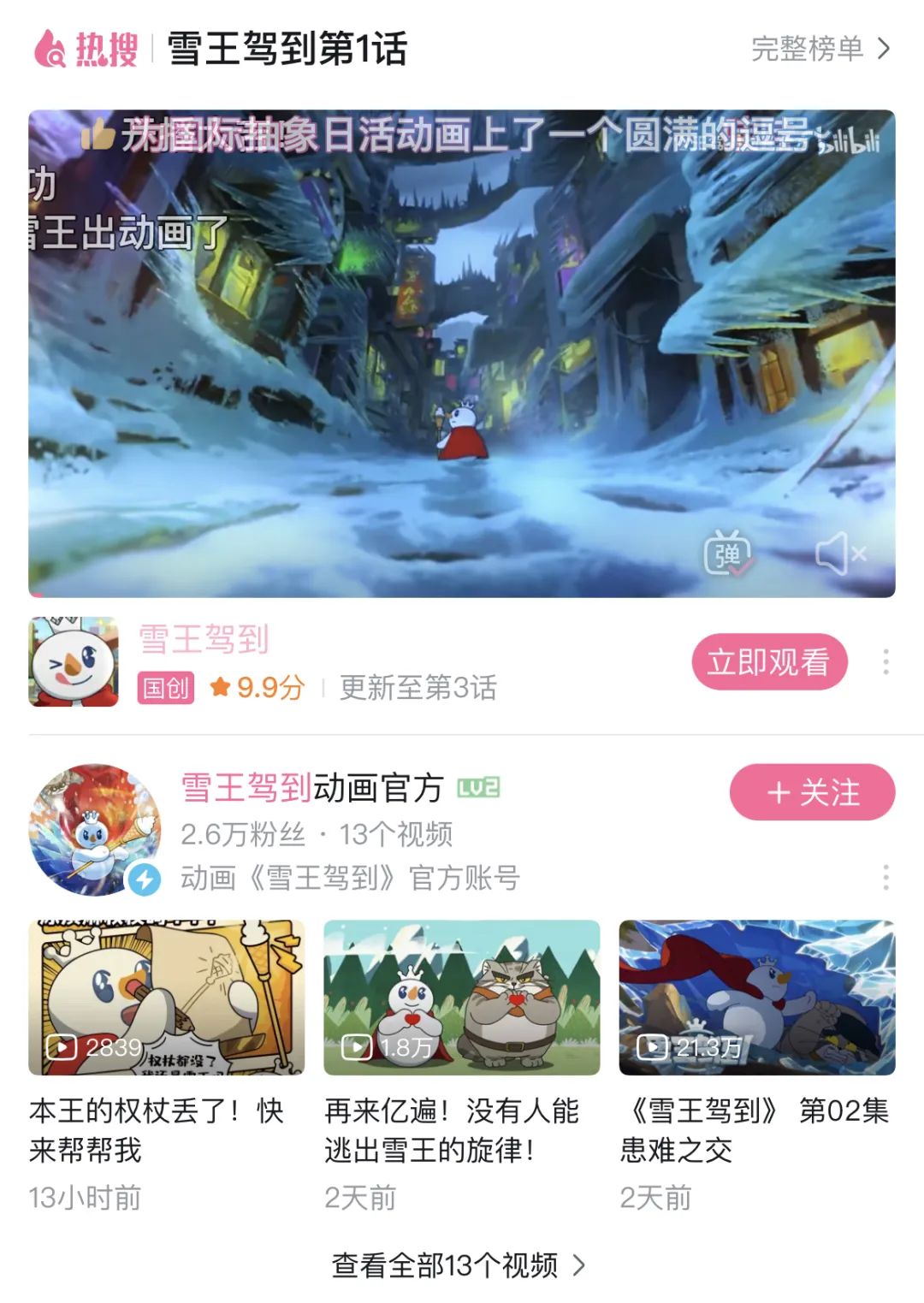This screenshot has height=1303, width=924.
Task: Open the 完整榜单 full ranking list
Action: (820, 49)
